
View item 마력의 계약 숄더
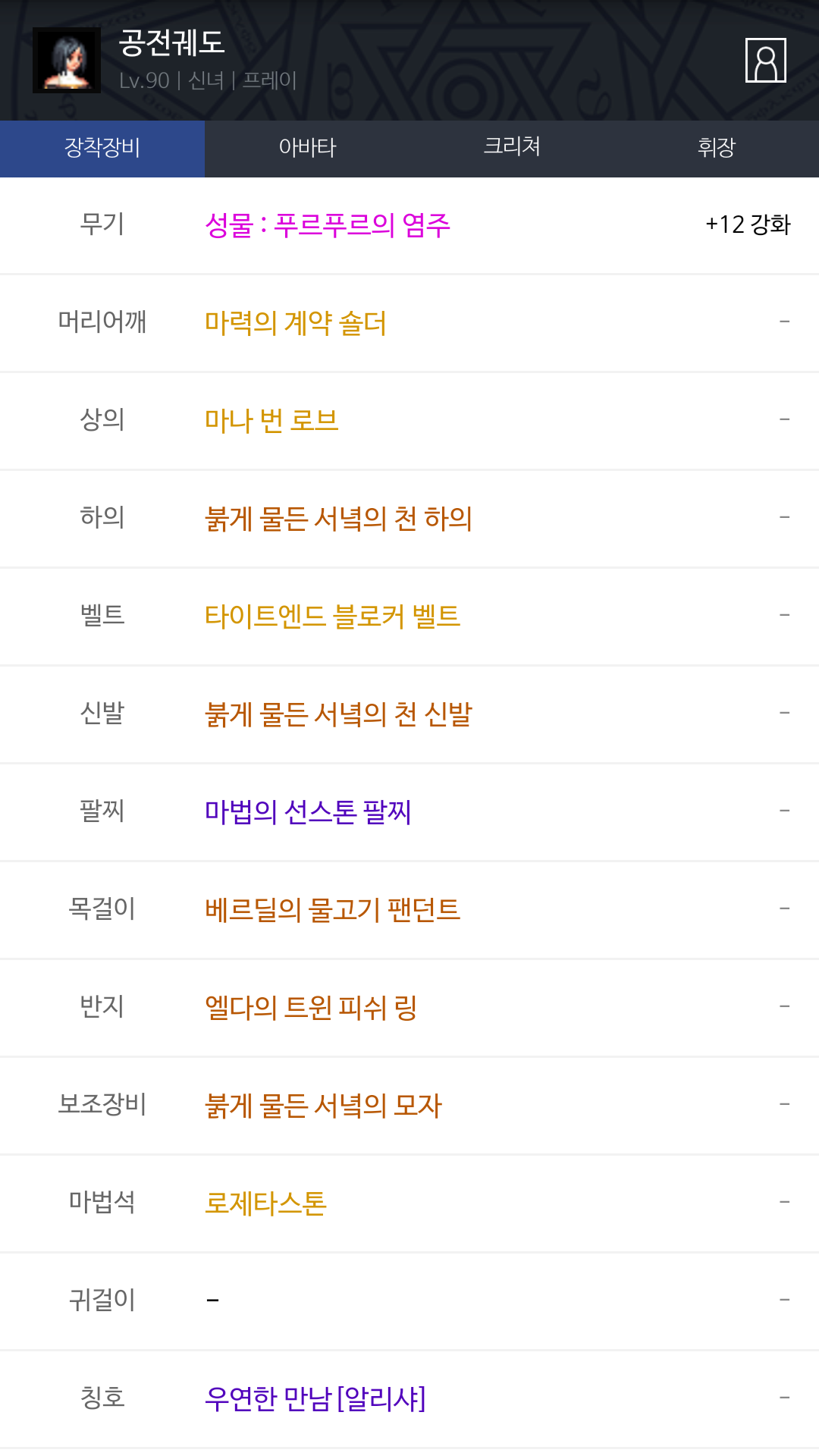pyautogui.click(x=409, y=323)
